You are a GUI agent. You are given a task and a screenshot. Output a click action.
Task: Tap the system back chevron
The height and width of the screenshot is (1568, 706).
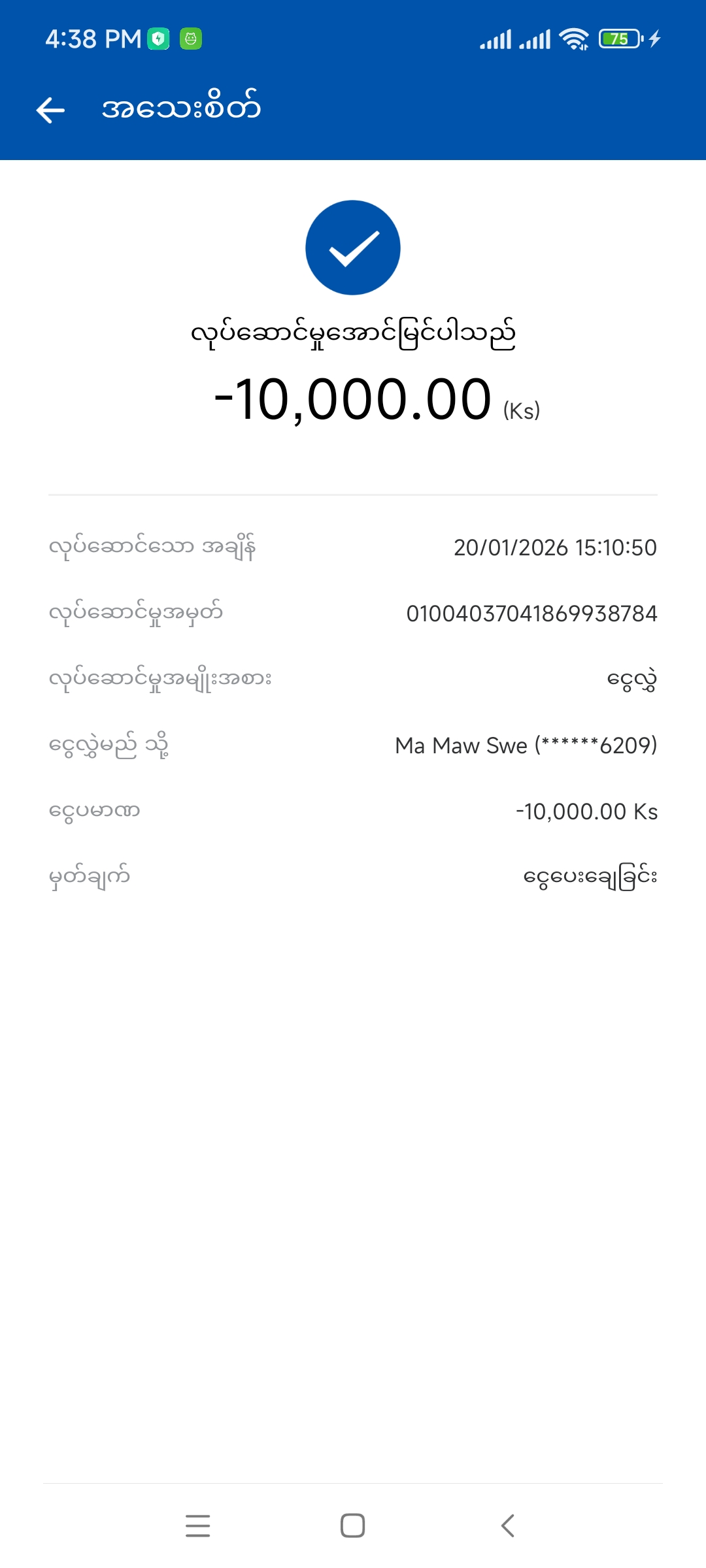(x=508, y=1526)
